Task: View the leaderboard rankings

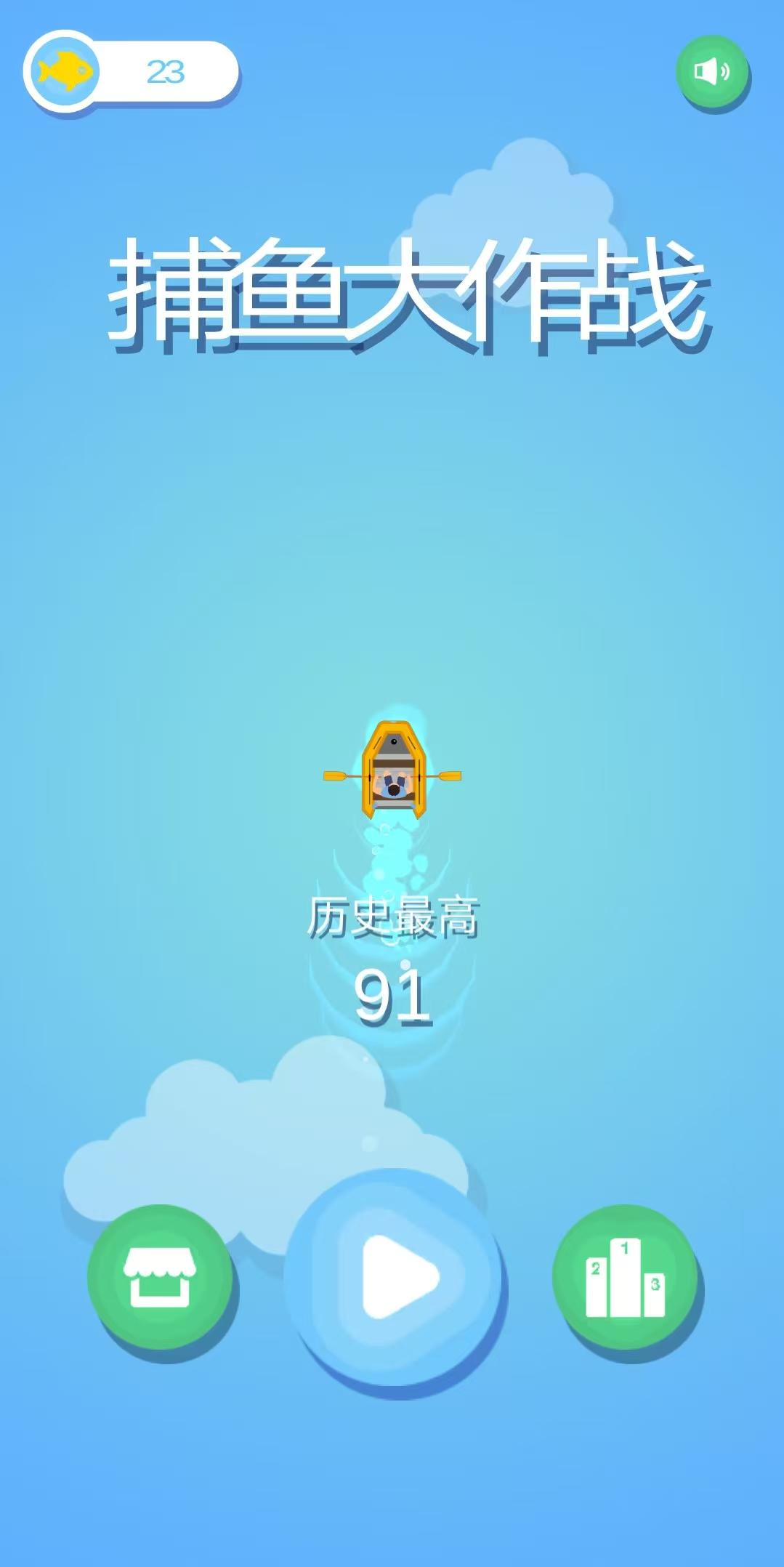Action: (x=625, y=1277)
